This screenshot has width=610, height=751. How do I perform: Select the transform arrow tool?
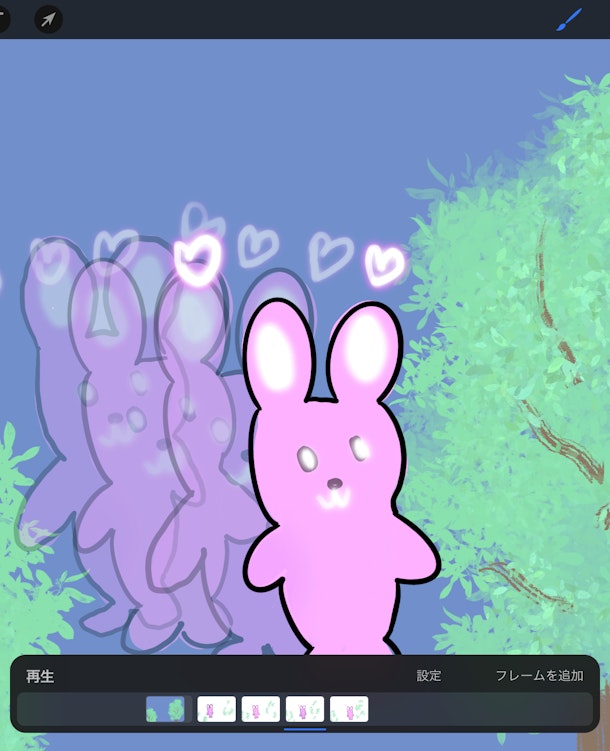coord(48,19)
